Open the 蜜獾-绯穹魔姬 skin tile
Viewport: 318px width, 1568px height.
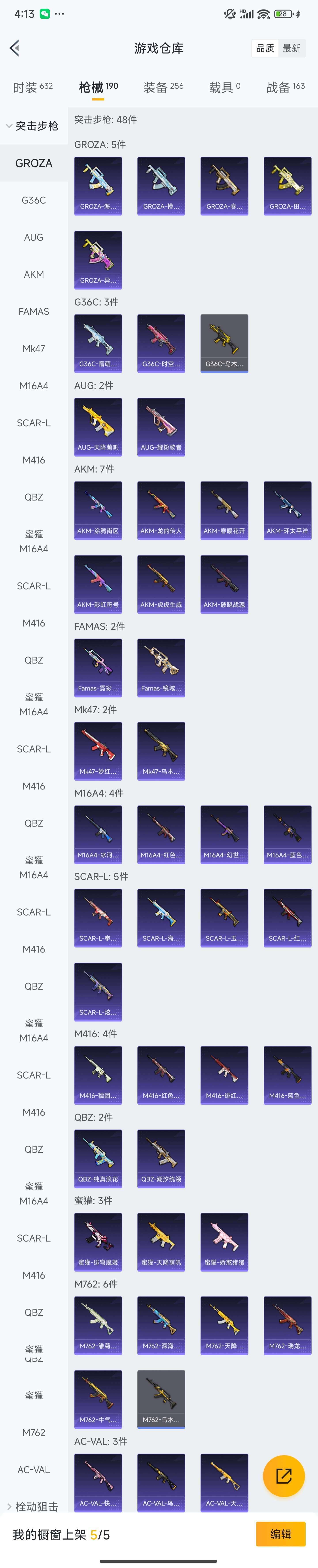click(98, 1241)
